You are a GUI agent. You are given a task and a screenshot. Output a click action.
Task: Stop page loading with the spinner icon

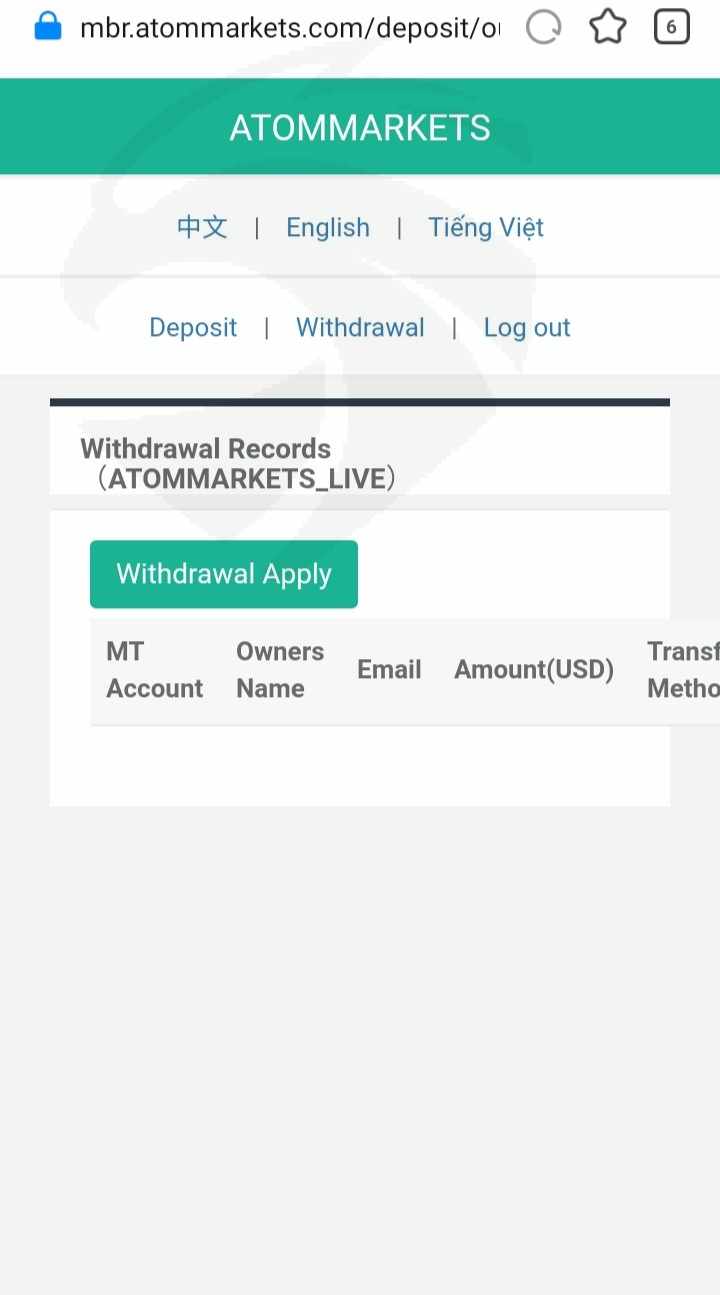543,27
